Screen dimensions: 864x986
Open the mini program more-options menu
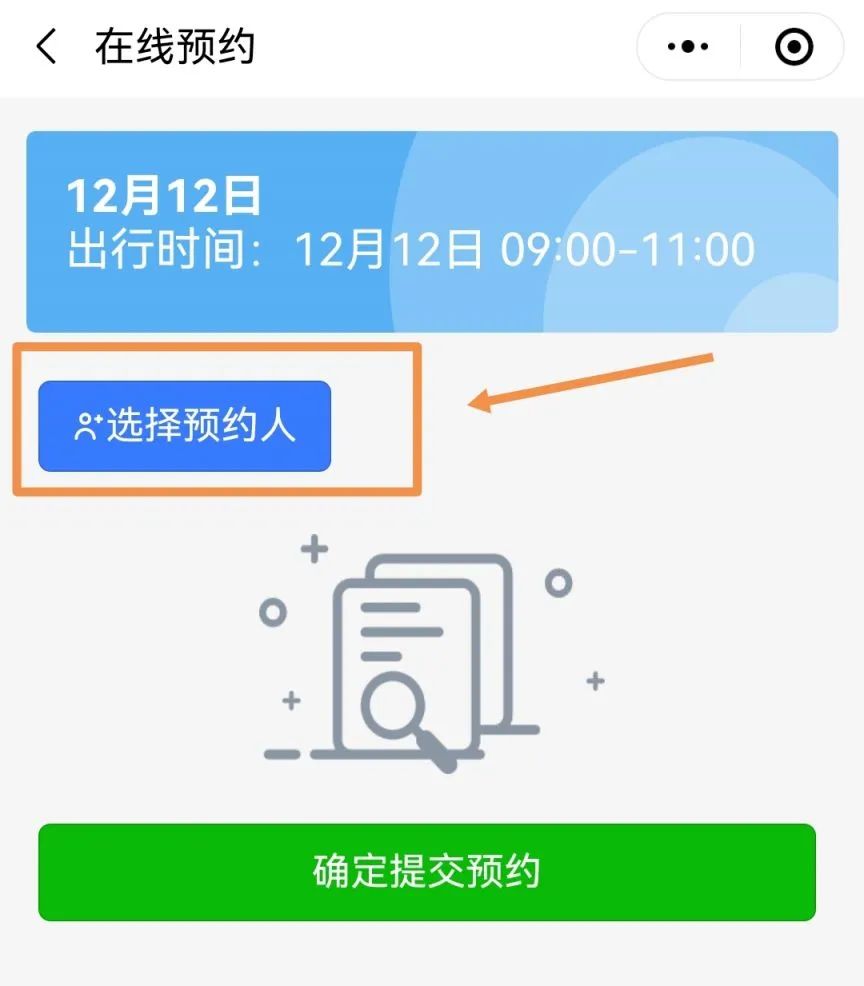pyautogui.click(x=687, y=47)
